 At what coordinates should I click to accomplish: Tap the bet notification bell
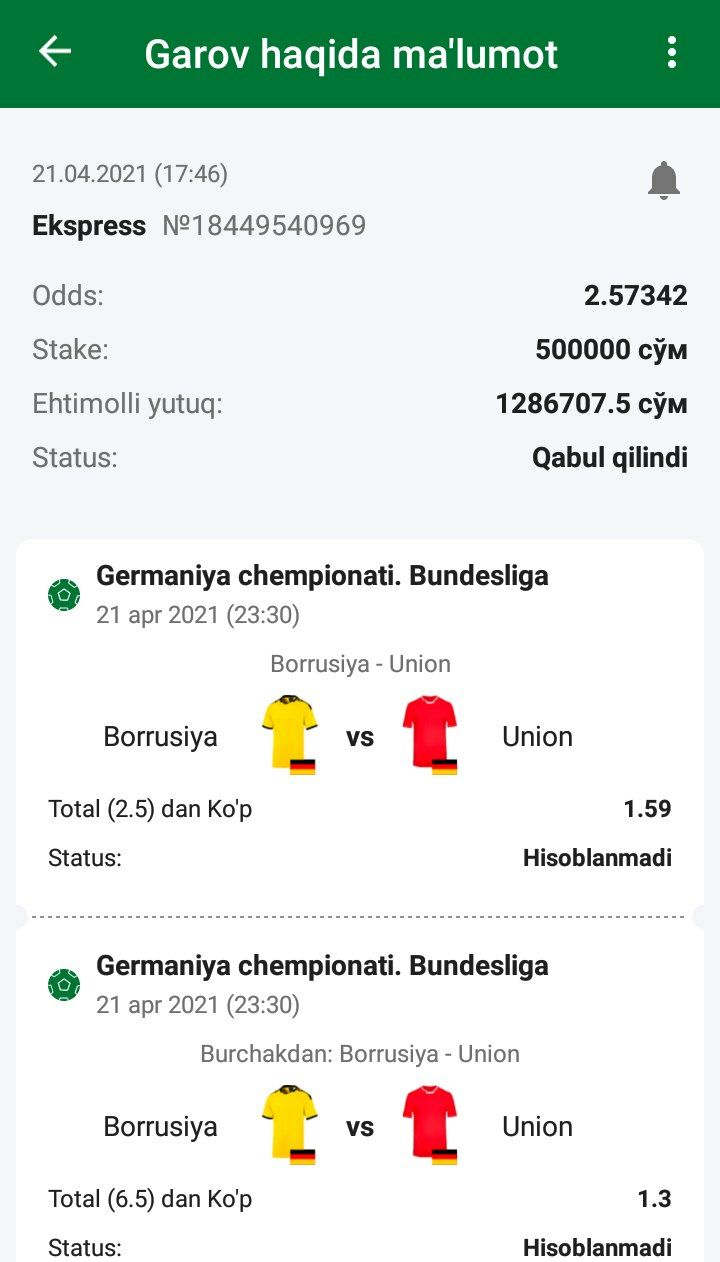663,181
